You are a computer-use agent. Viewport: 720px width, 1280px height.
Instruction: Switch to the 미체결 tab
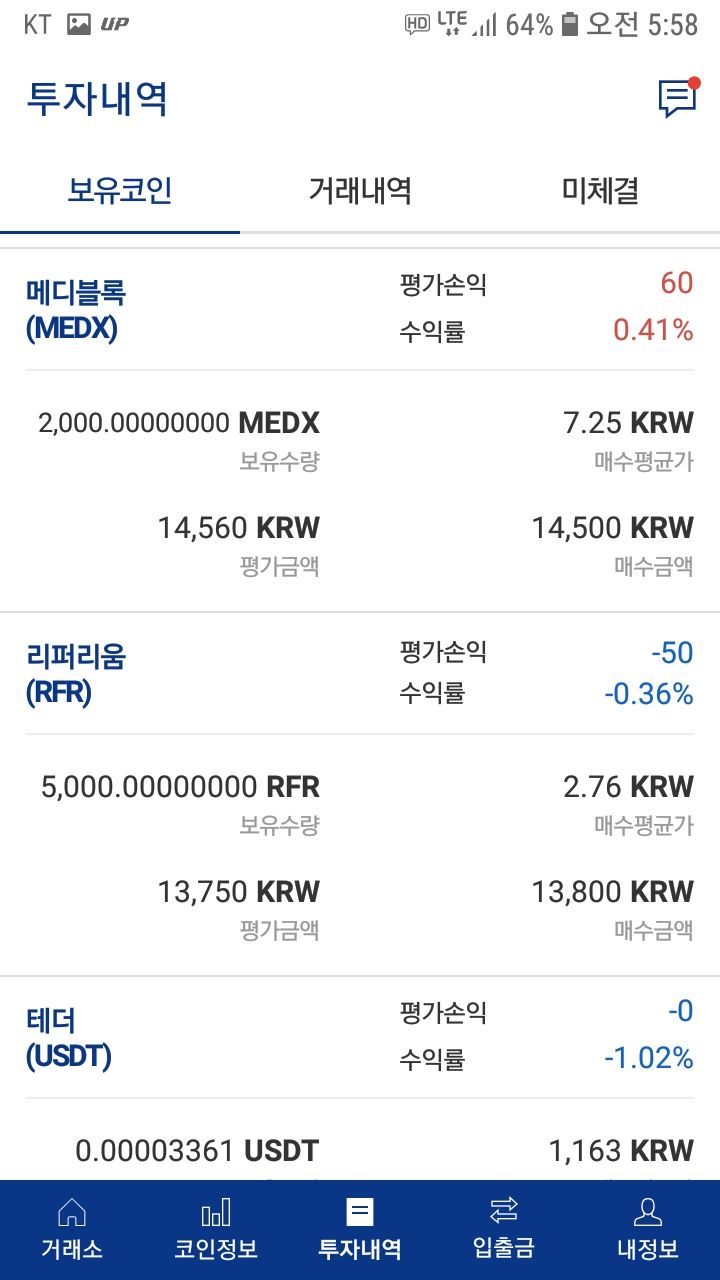pyautogui.click(x=600, y=190)
